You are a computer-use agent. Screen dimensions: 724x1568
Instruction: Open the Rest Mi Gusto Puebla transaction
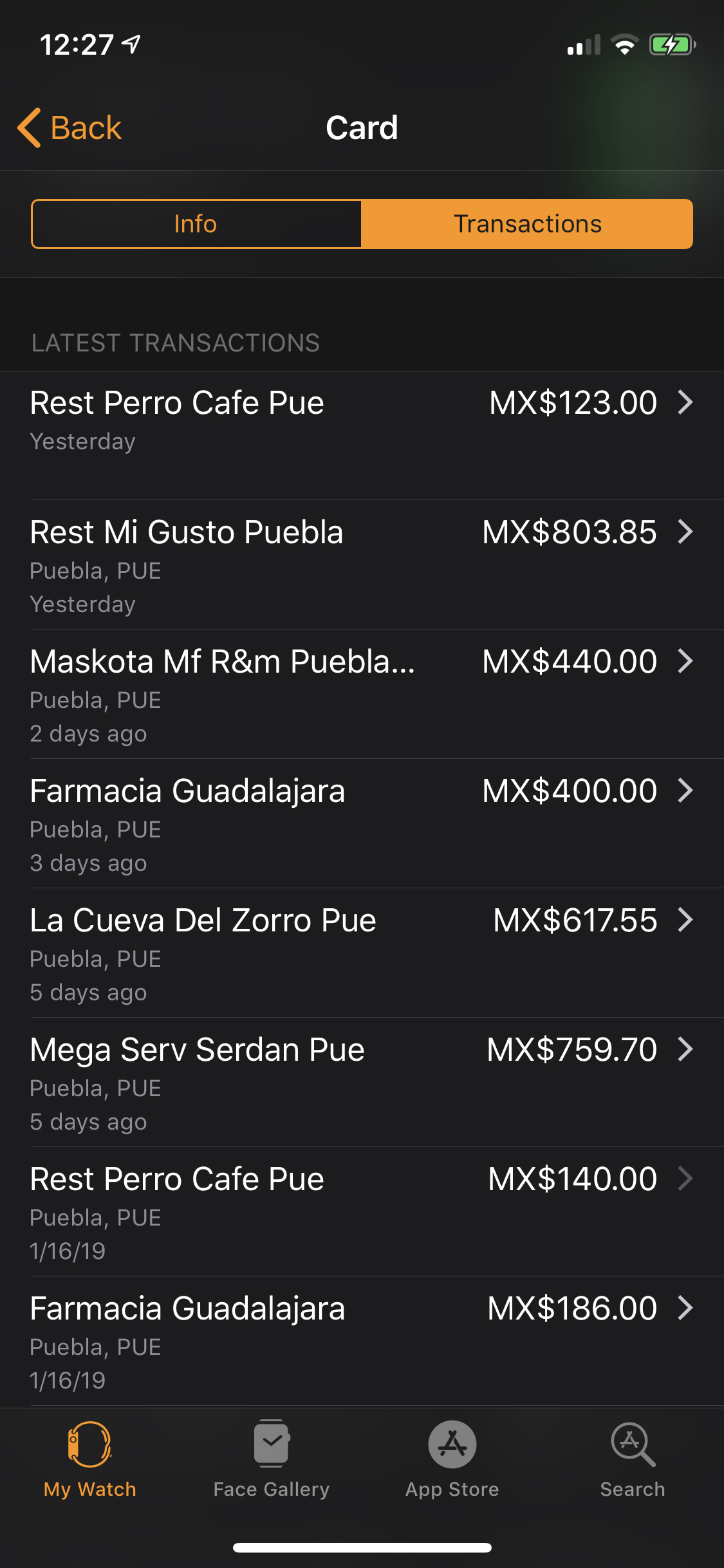362,565
